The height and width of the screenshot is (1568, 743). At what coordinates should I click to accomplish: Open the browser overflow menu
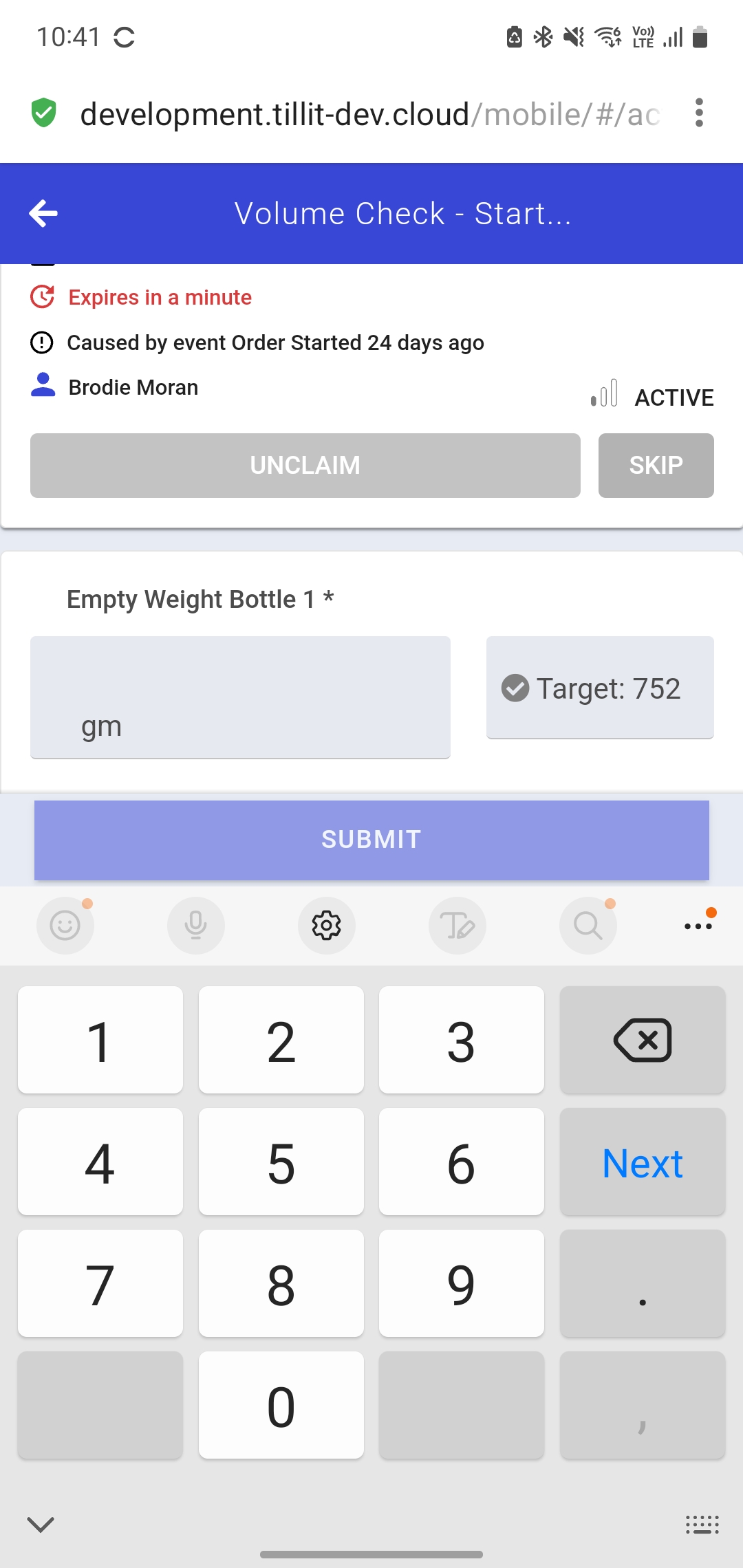pos(699,113)
